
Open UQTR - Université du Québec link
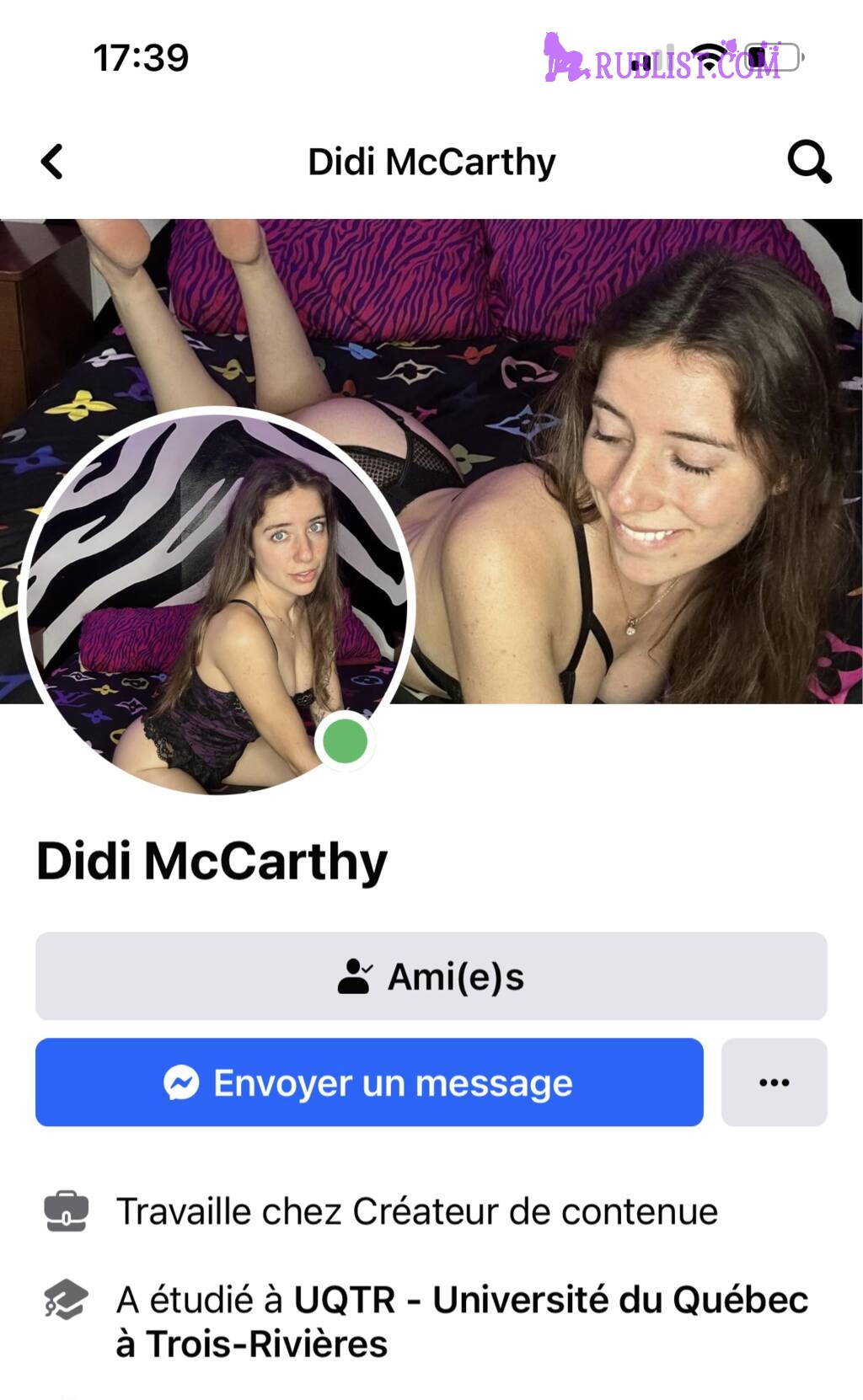[549, 1300]
